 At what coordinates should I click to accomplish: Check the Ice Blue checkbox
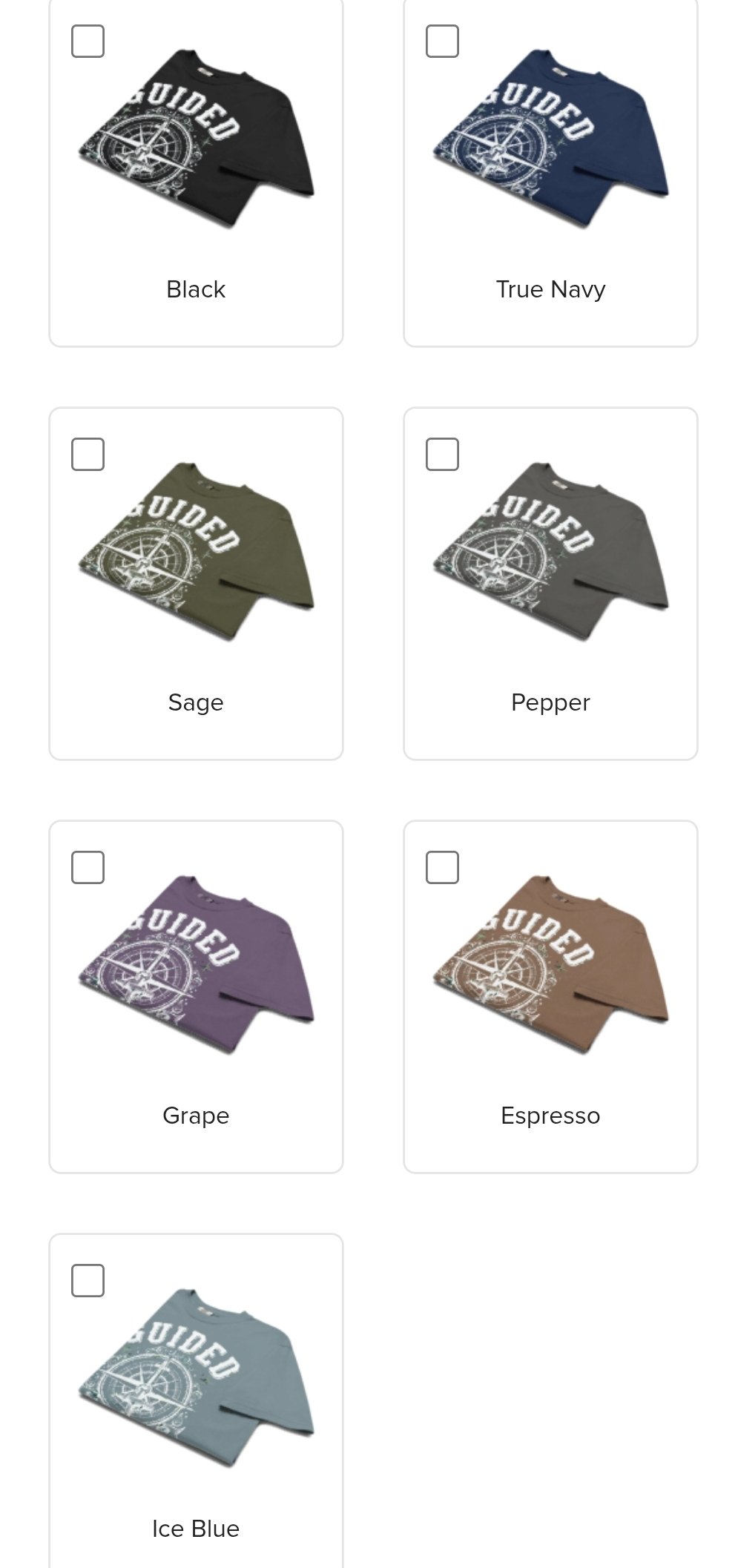click(x=88, y=1281)
